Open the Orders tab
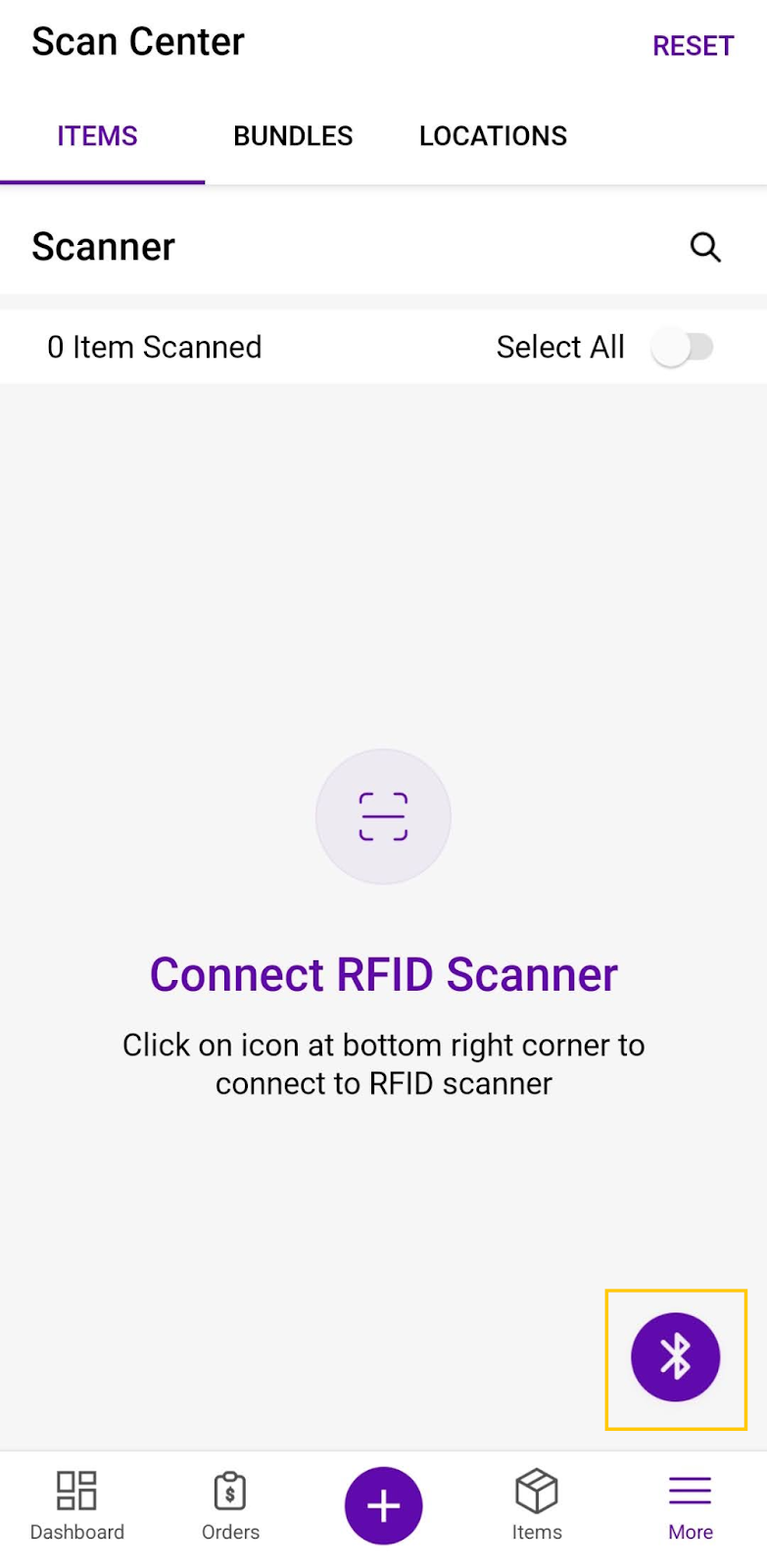 click(x=230, y=1505)
